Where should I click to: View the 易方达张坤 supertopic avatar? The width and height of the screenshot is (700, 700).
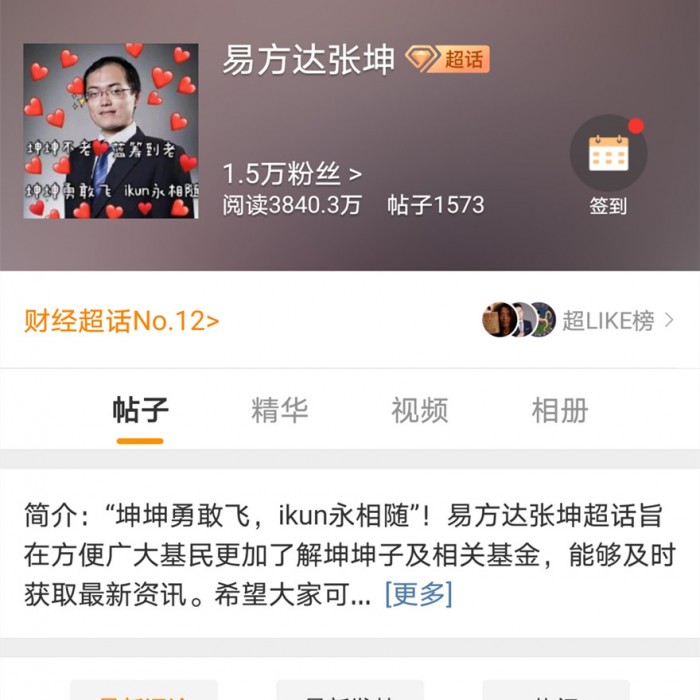click(x=111, y=130)
